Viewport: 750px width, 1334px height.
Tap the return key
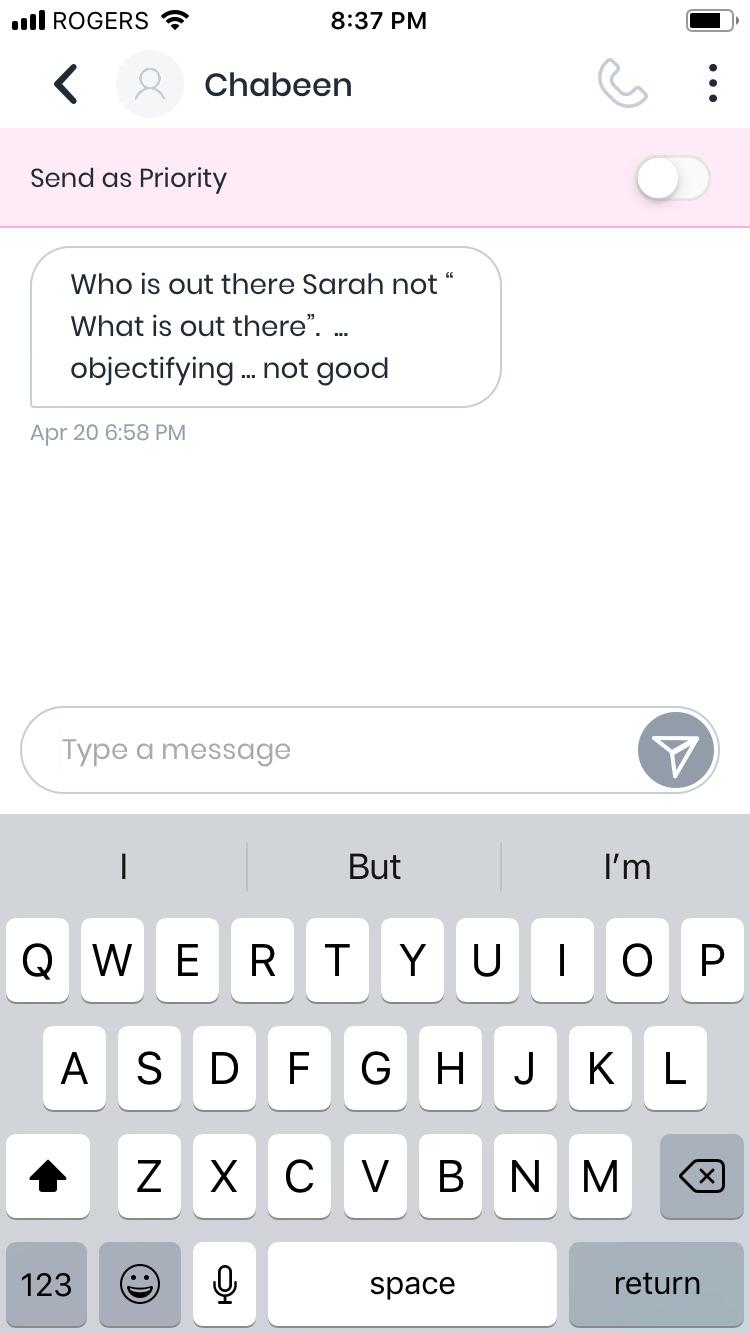pyautogui.click(x=657, y=1284)
